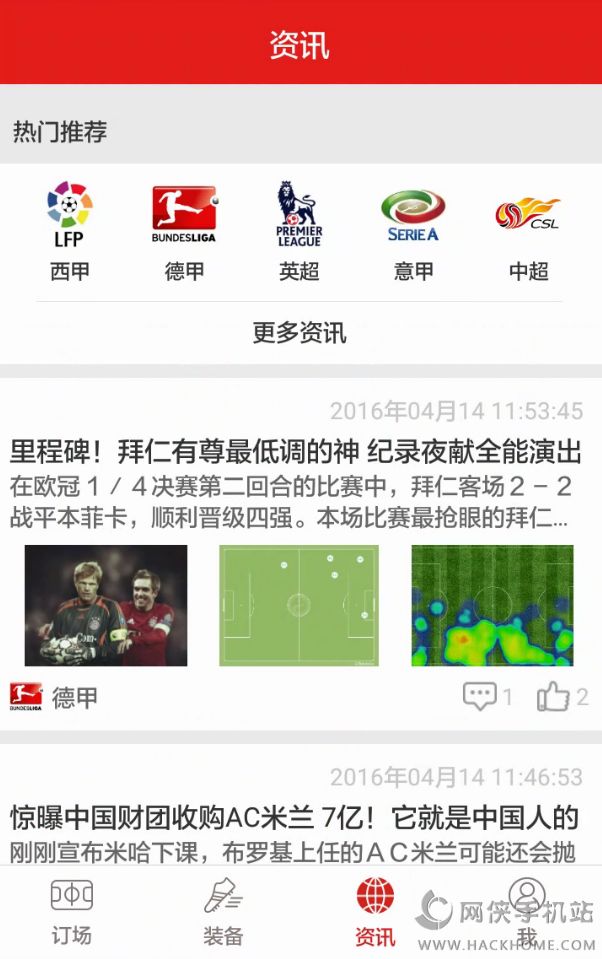
Task: Tap 更多资讯 to see more news
Action: tap(299, 333)
